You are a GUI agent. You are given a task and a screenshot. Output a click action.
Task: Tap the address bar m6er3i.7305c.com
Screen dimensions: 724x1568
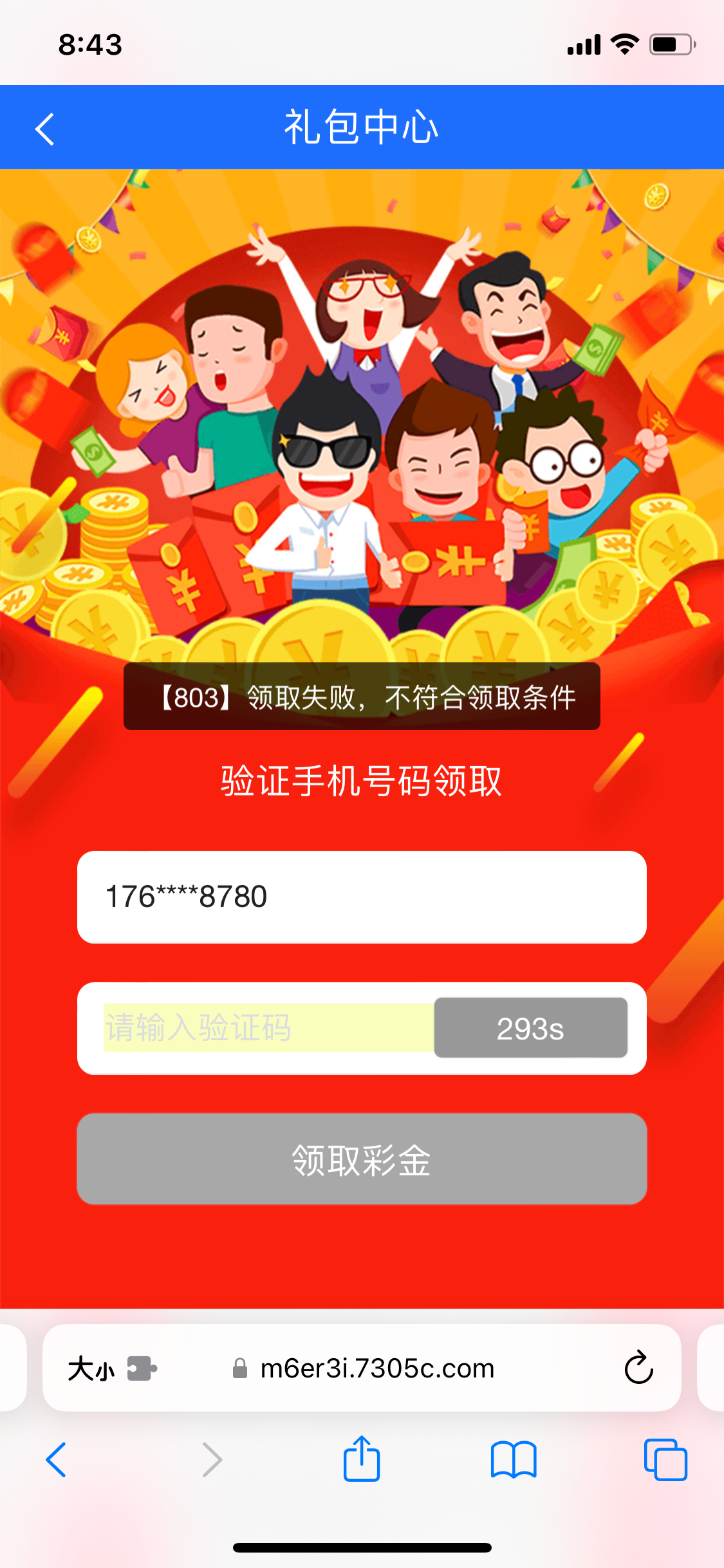376,1368
